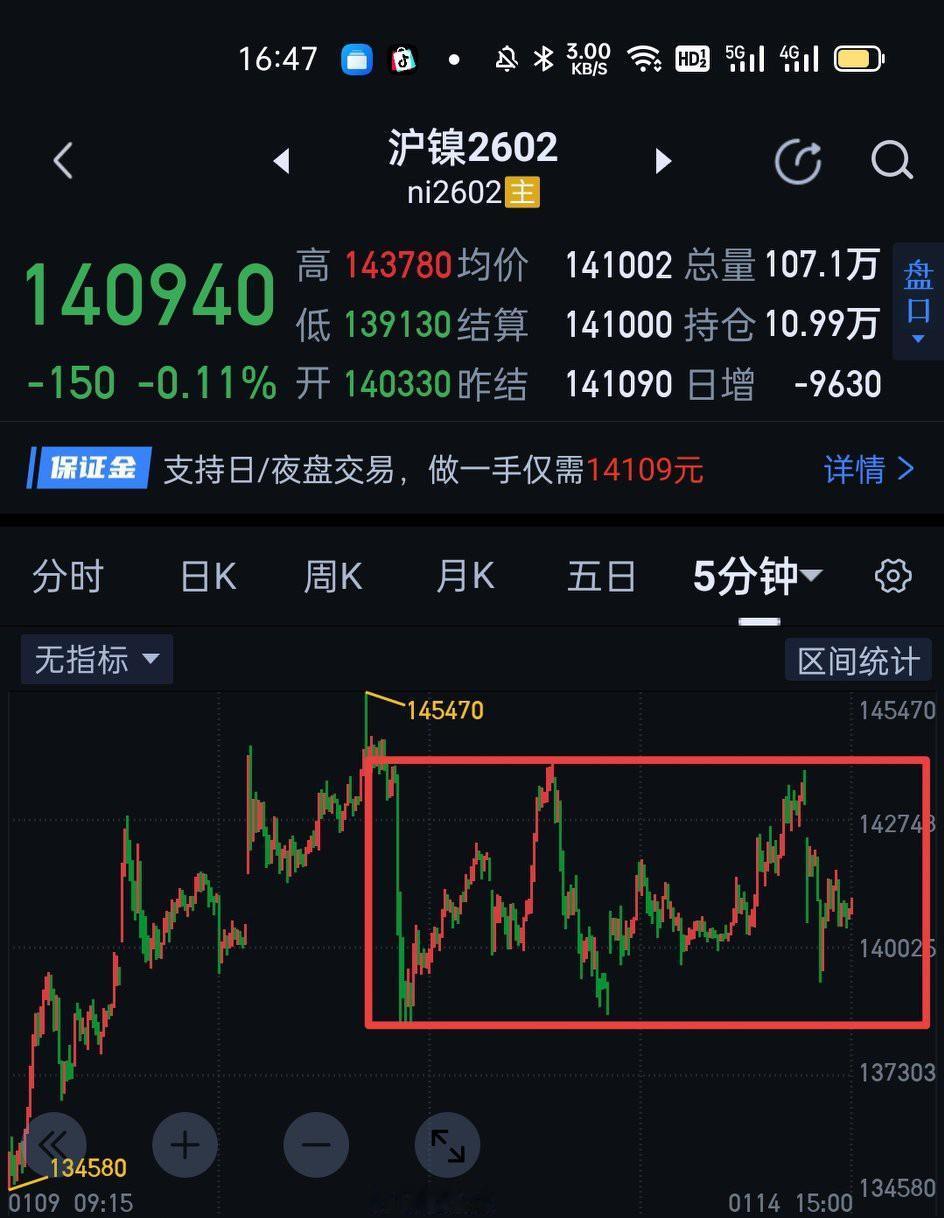Toggle 区间统计 range statistics mode
Screen dimensions: 944x1218
[857, 659]
